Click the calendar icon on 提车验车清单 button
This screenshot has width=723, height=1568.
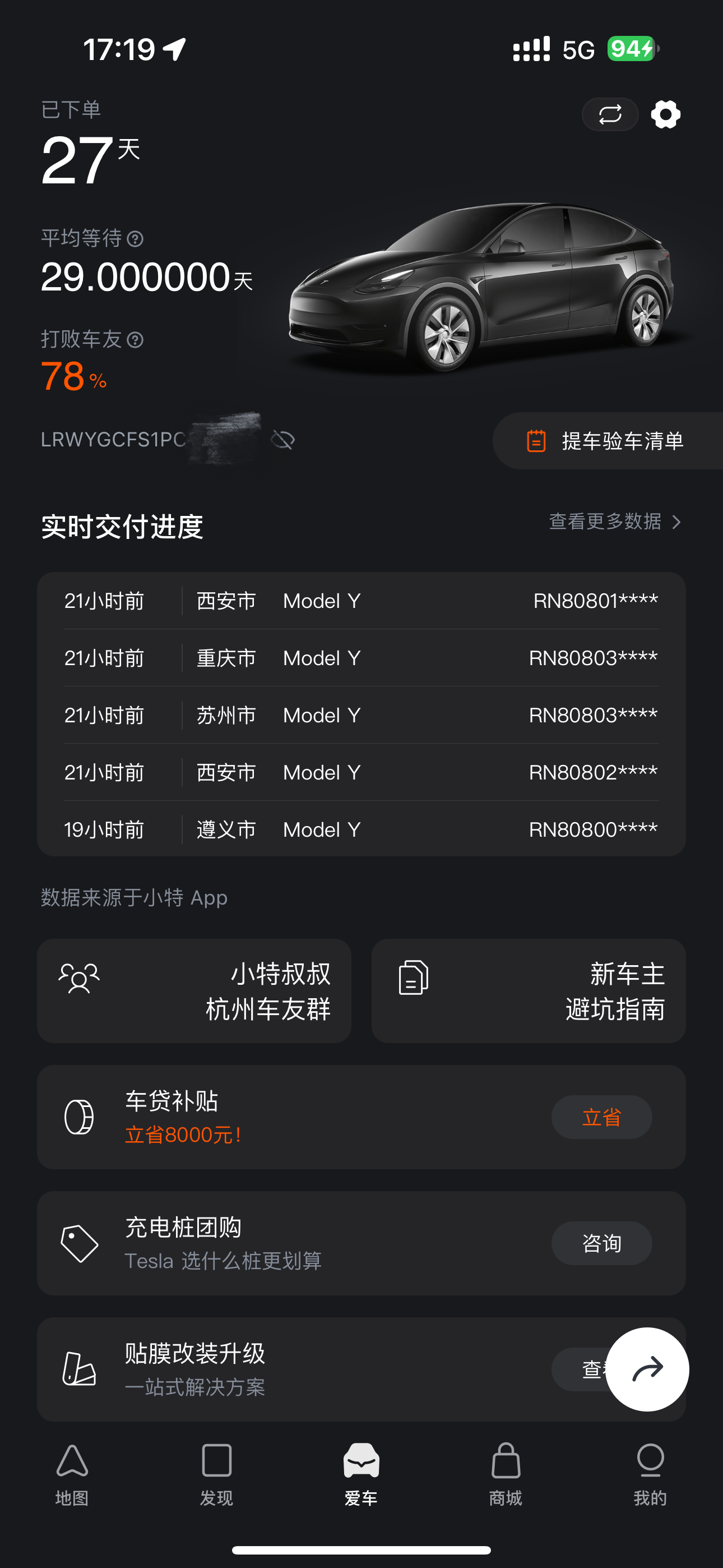[536, 441]
